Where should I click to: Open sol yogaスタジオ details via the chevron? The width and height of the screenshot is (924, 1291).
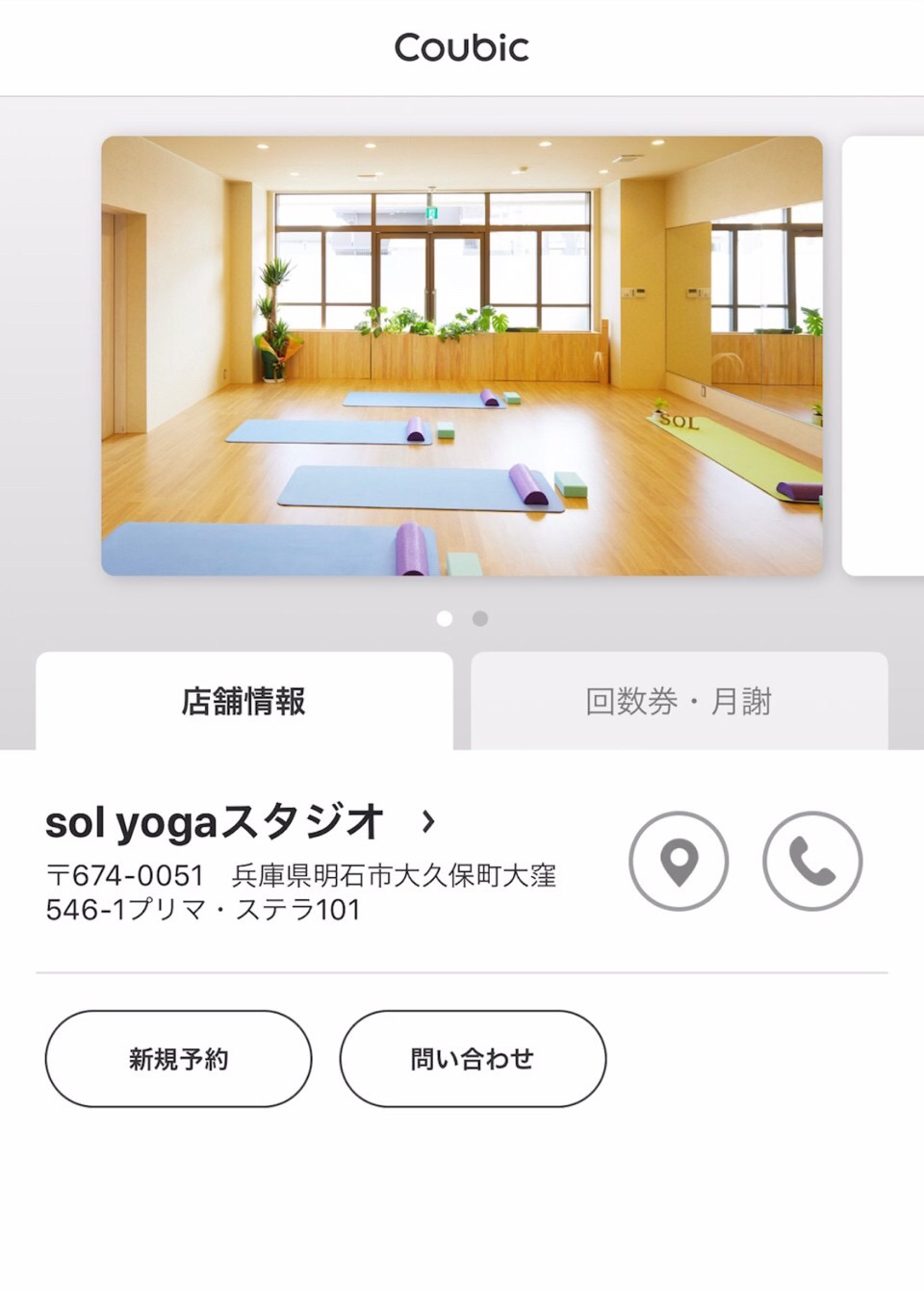[x=427, y=823]
